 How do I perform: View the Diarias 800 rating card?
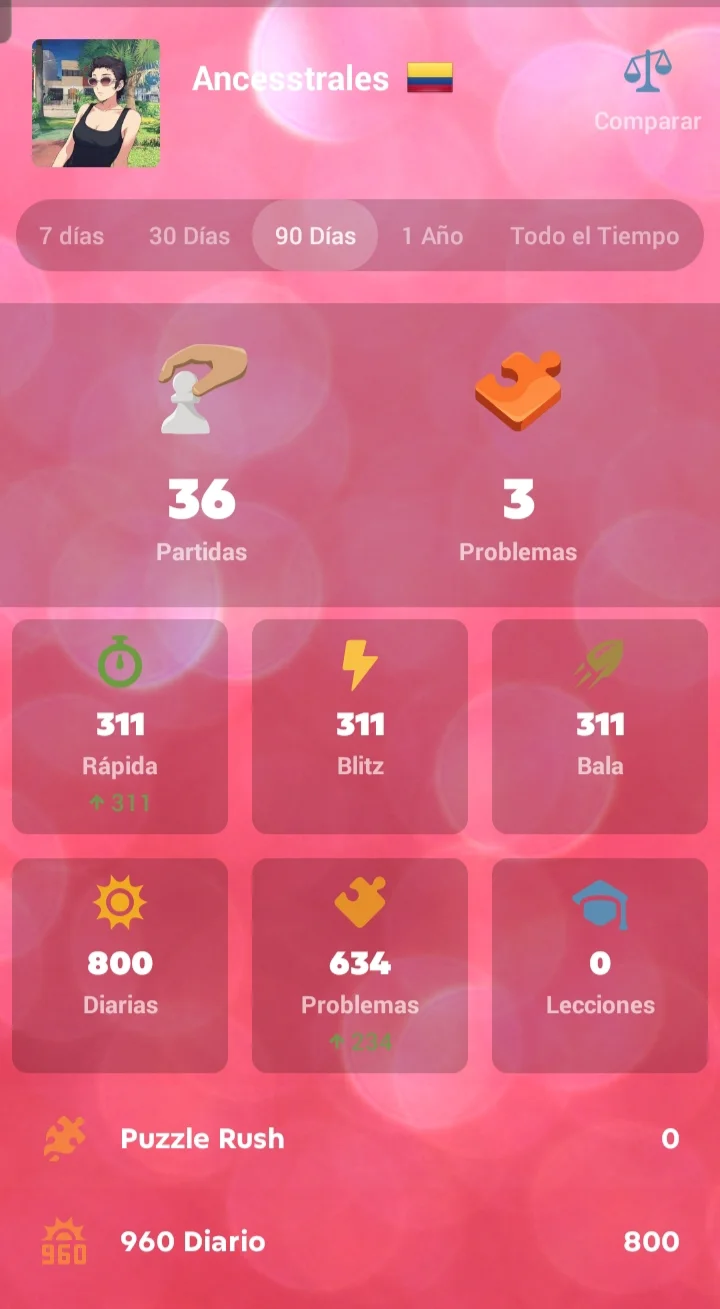coord(120,965)
